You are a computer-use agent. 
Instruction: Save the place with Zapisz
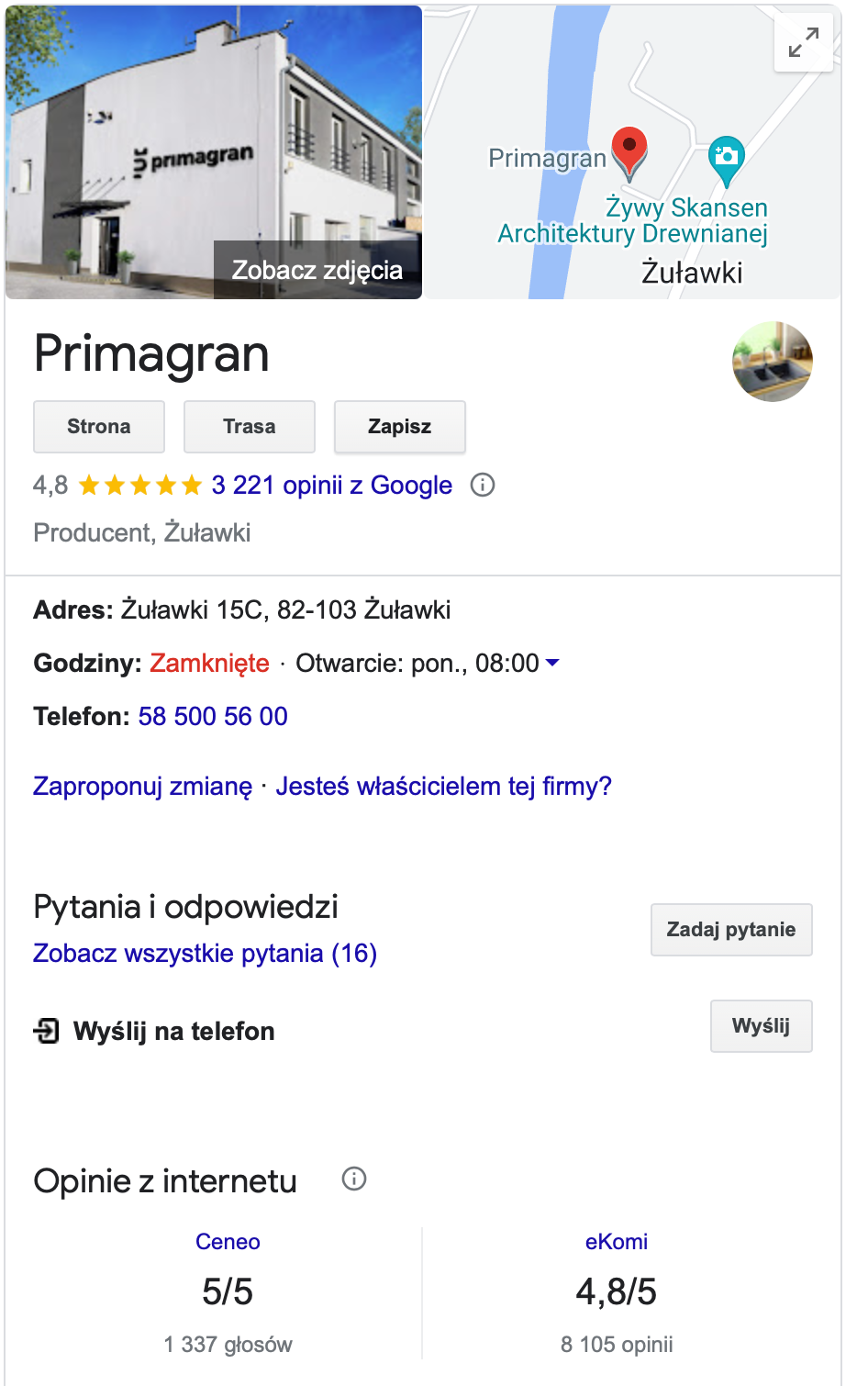[x=399, y=426]
